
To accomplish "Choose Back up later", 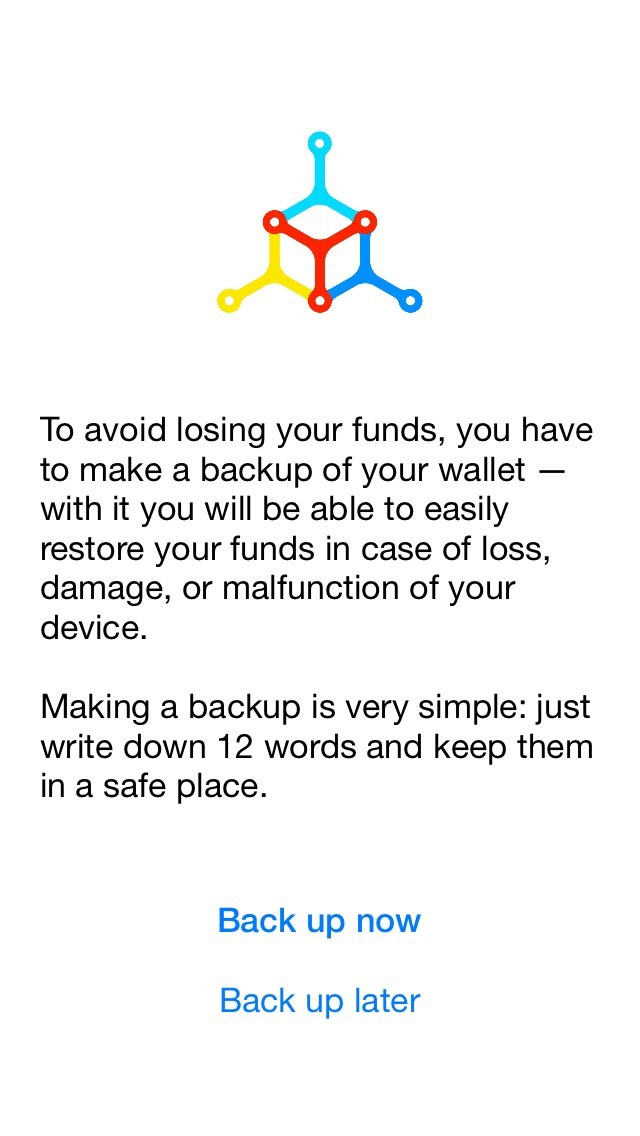I will (320, 1001).
